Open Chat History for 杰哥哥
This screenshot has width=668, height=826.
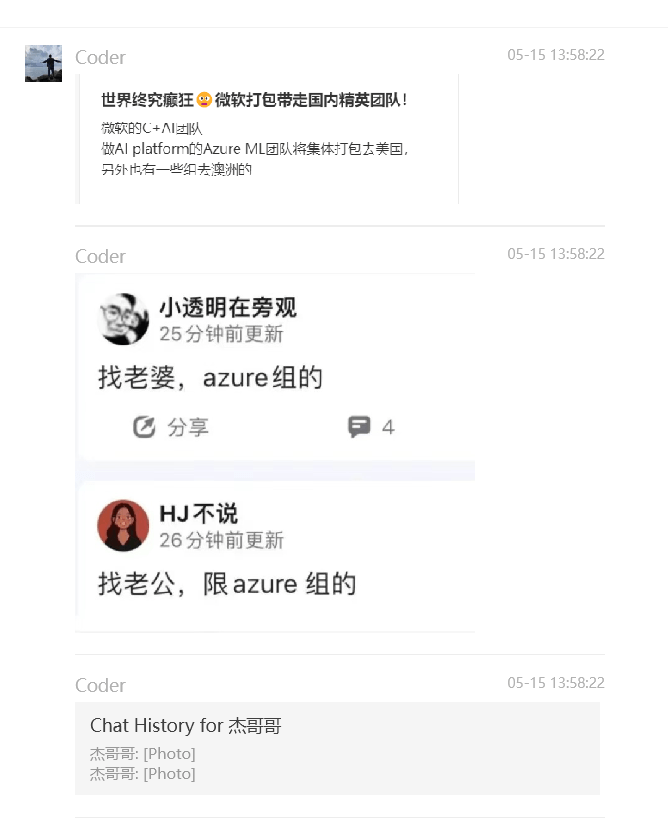337,748
